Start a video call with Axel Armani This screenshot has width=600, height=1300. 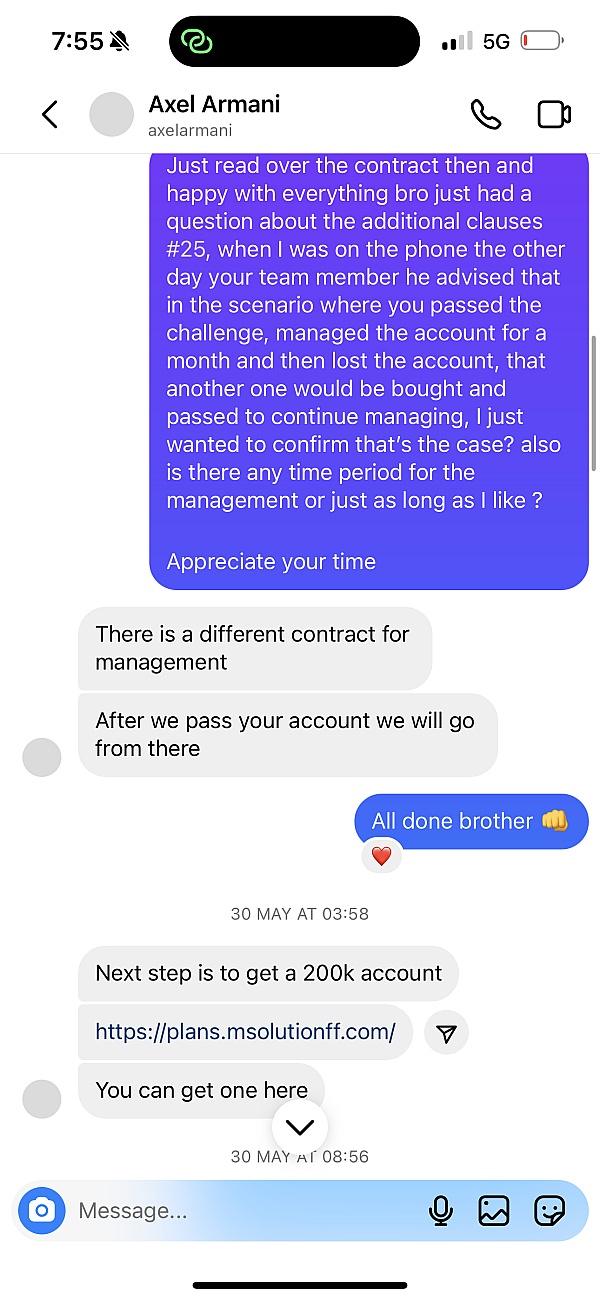(554, 114)
